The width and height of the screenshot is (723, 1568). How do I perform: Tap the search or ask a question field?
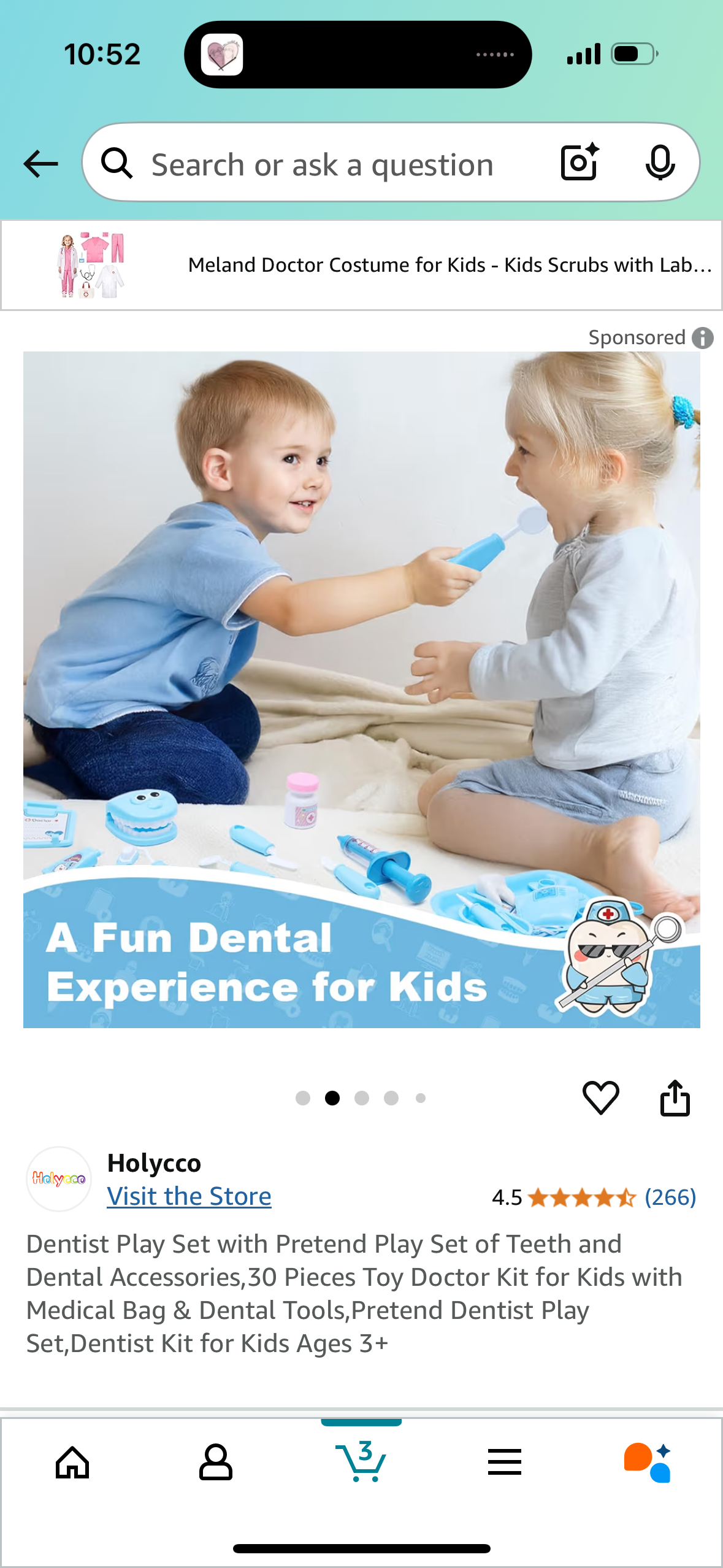[322, 164]
